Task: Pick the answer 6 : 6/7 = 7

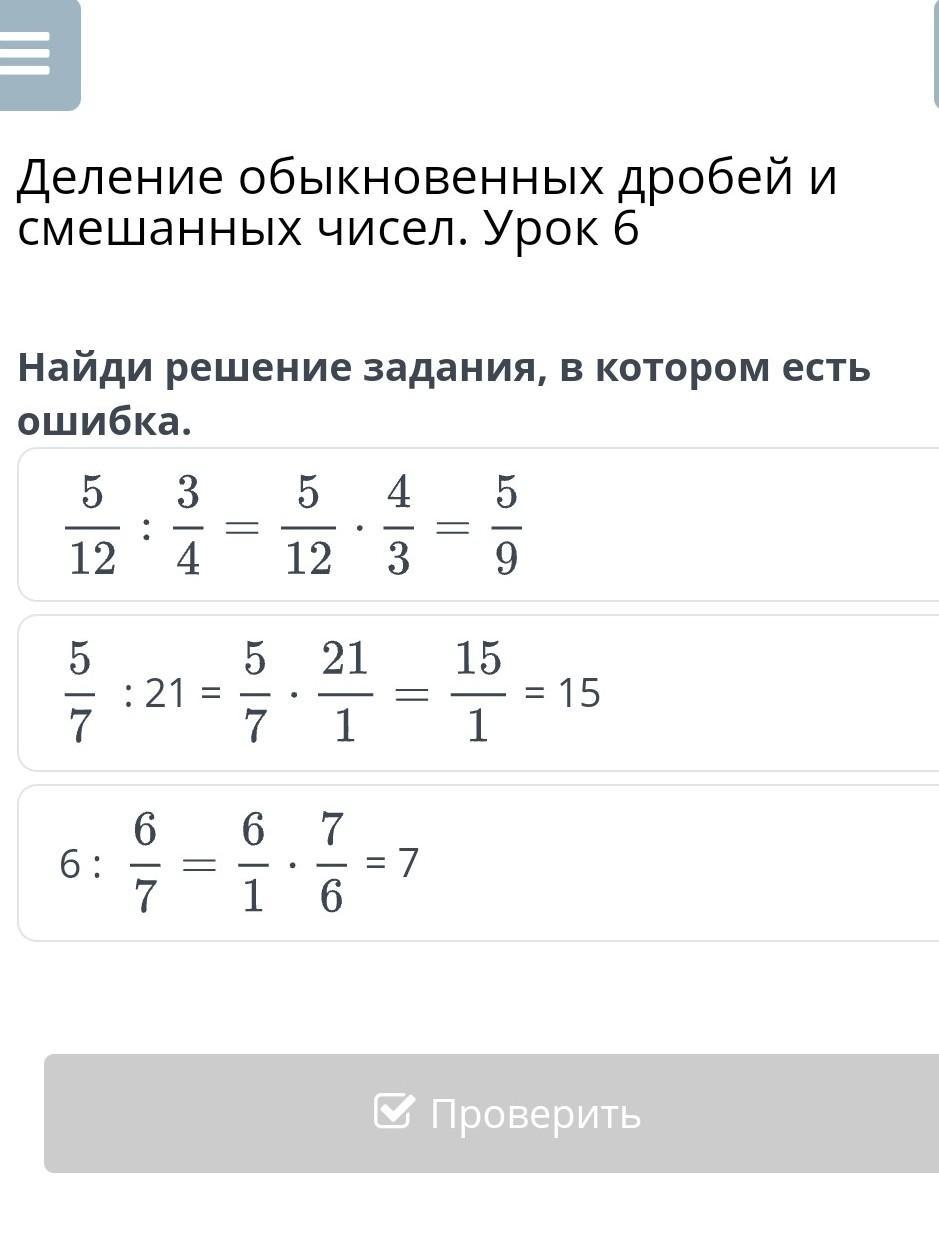Action: point(478,863)
